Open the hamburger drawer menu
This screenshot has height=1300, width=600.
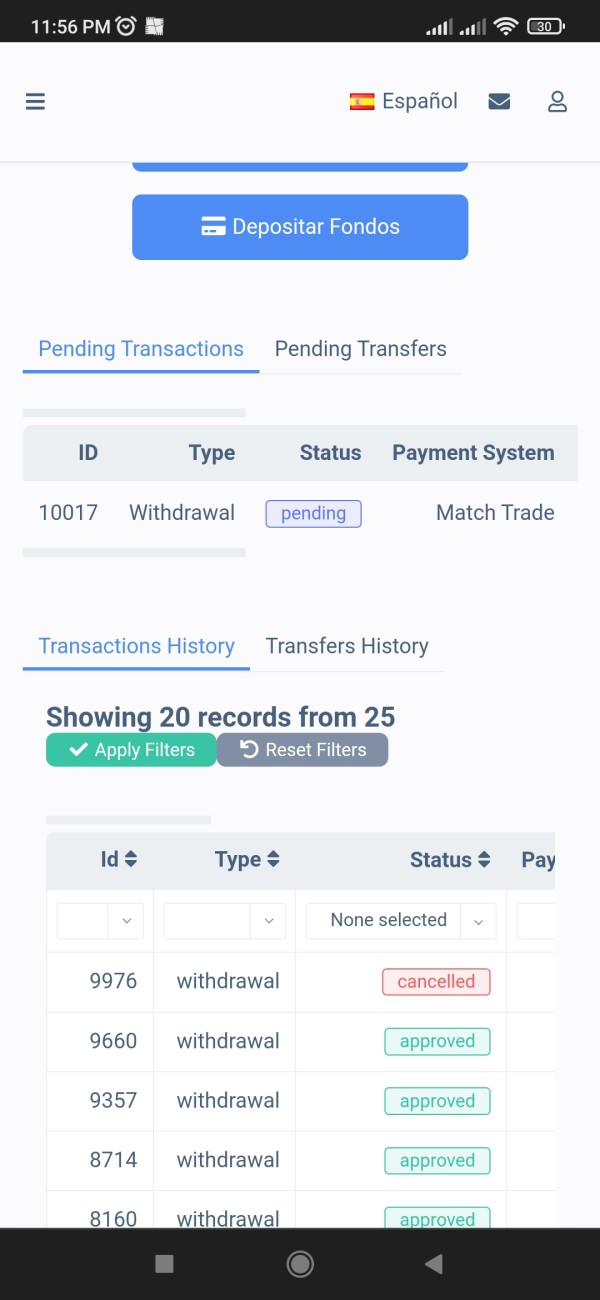(x=35, y=102)
